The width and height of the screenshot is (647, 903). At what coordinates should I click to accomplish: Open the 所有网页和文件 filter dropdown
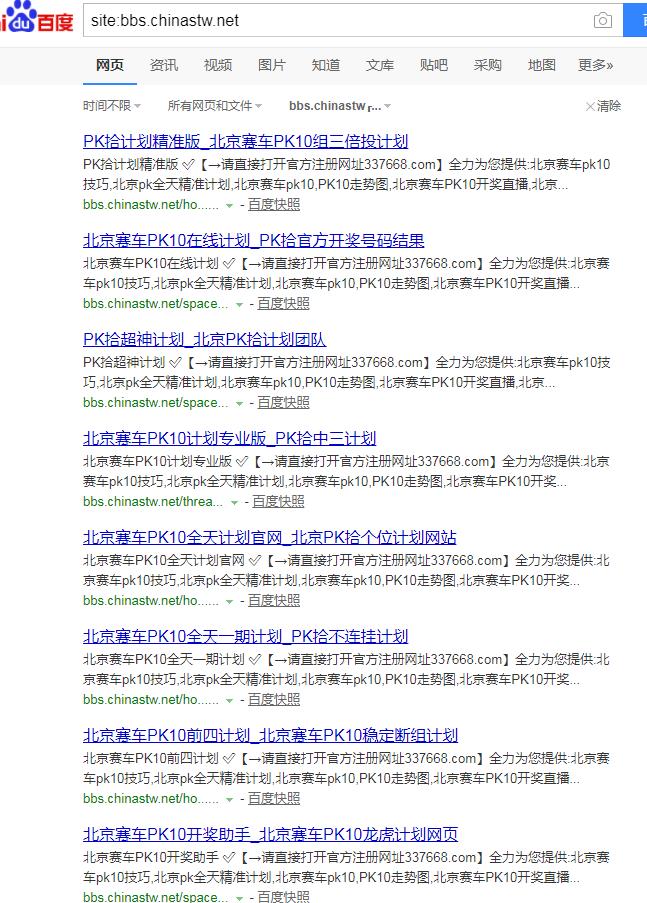215,106
